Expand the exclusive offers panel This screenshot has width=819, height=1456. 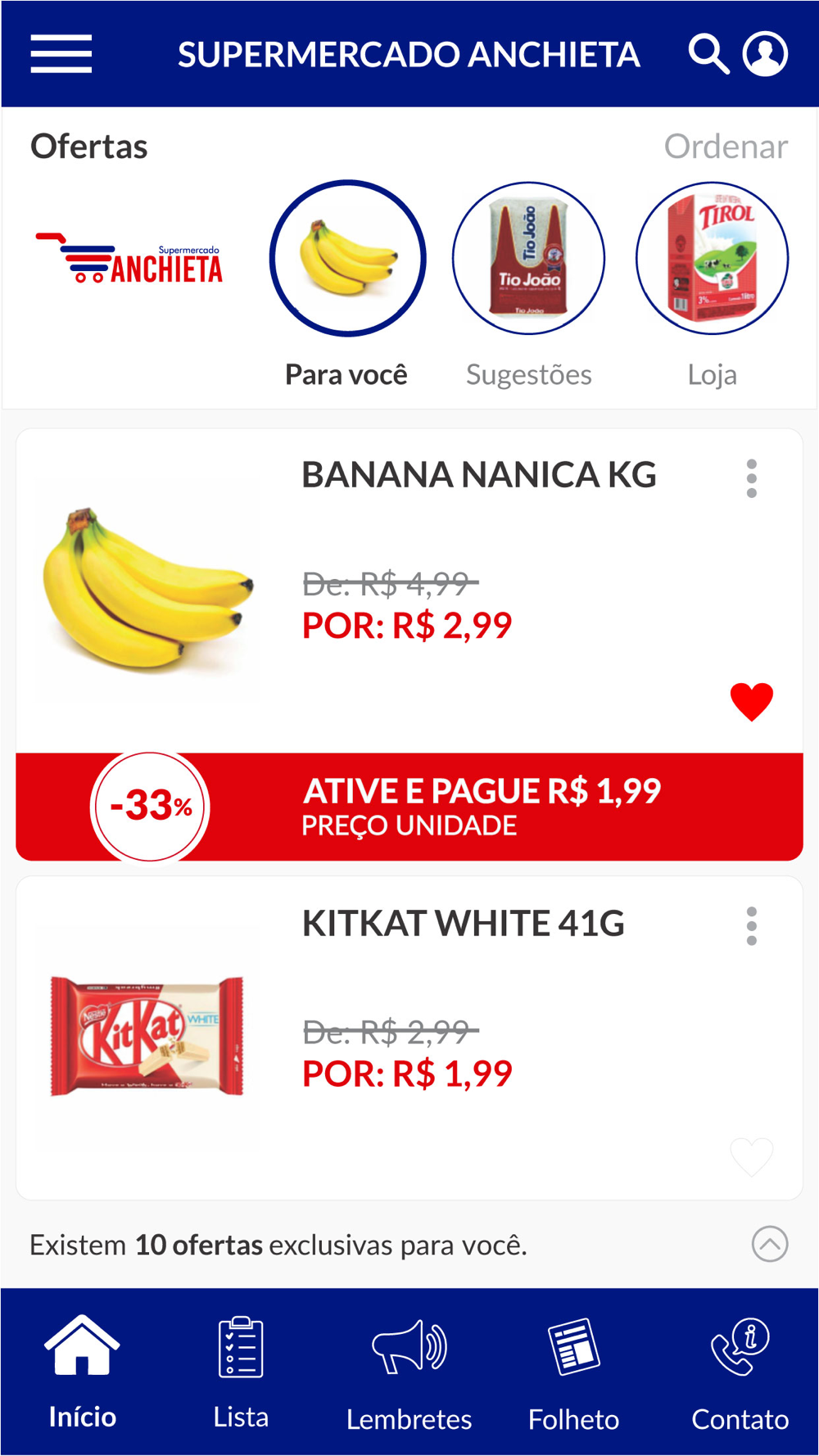click(770, 1244)
